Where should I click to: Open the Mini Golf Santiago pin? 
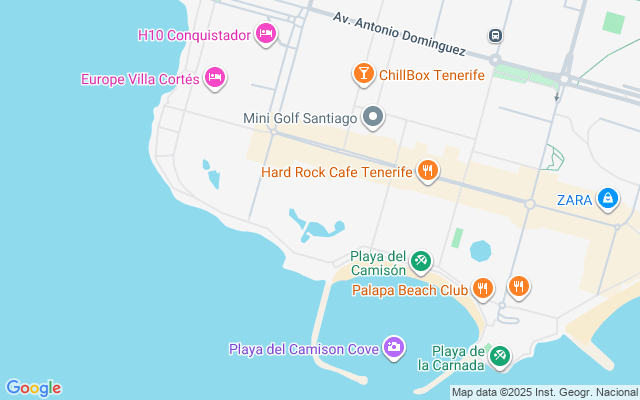pos(373,118)
